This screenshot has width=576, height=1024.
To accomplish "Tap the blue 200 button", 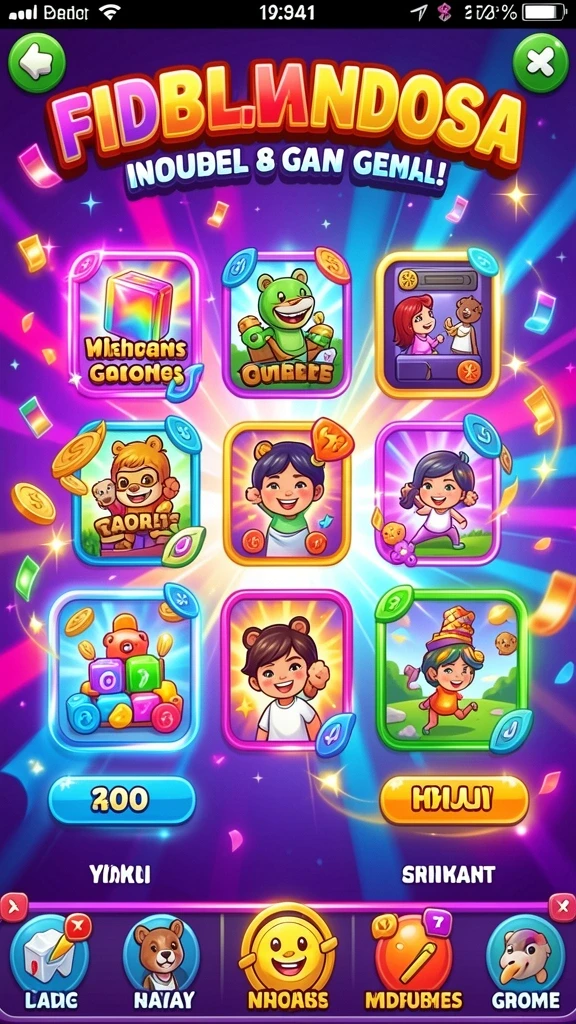I will tap(122, 800).
